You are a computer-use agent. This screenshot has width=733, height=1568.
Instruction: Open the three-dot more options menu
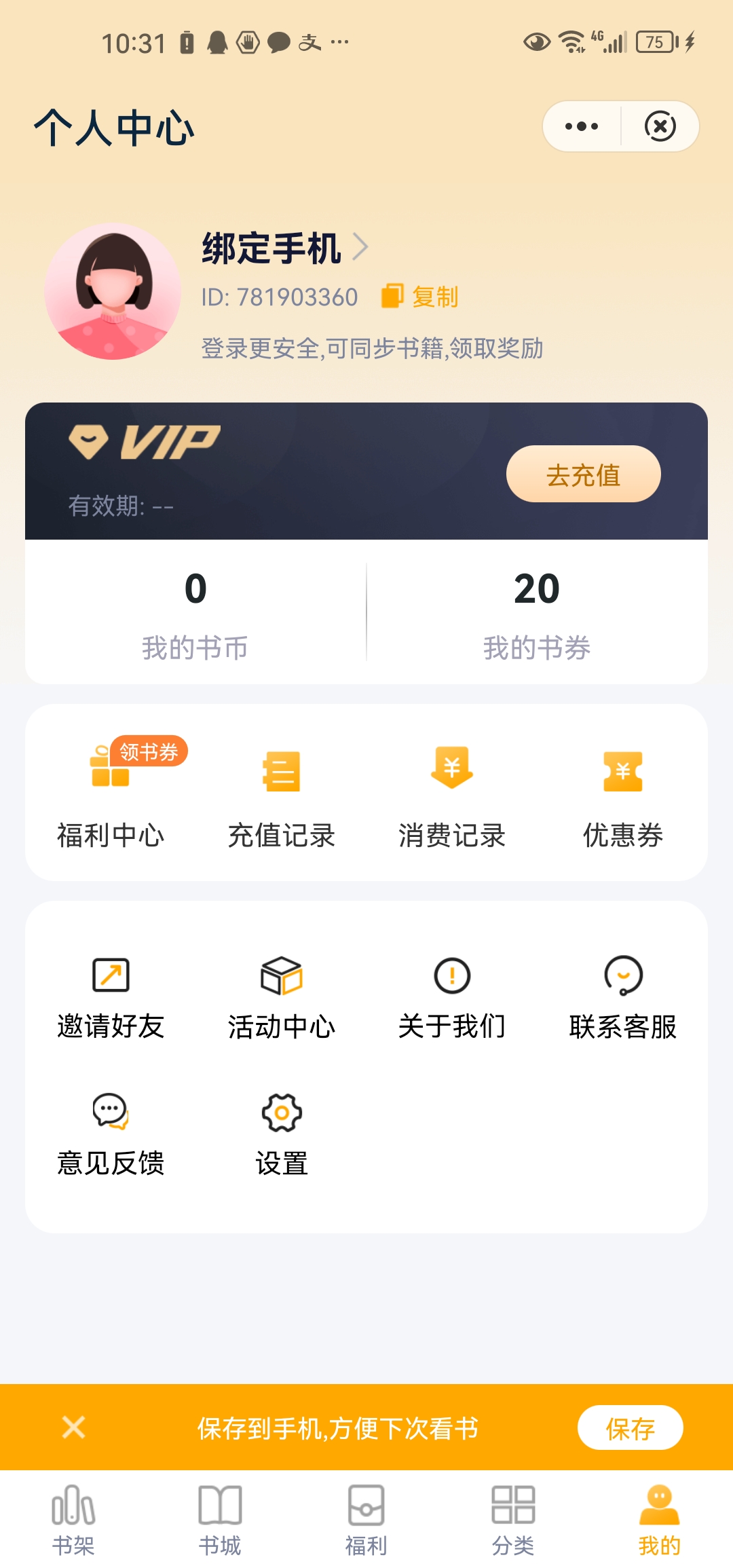point(580,126)
